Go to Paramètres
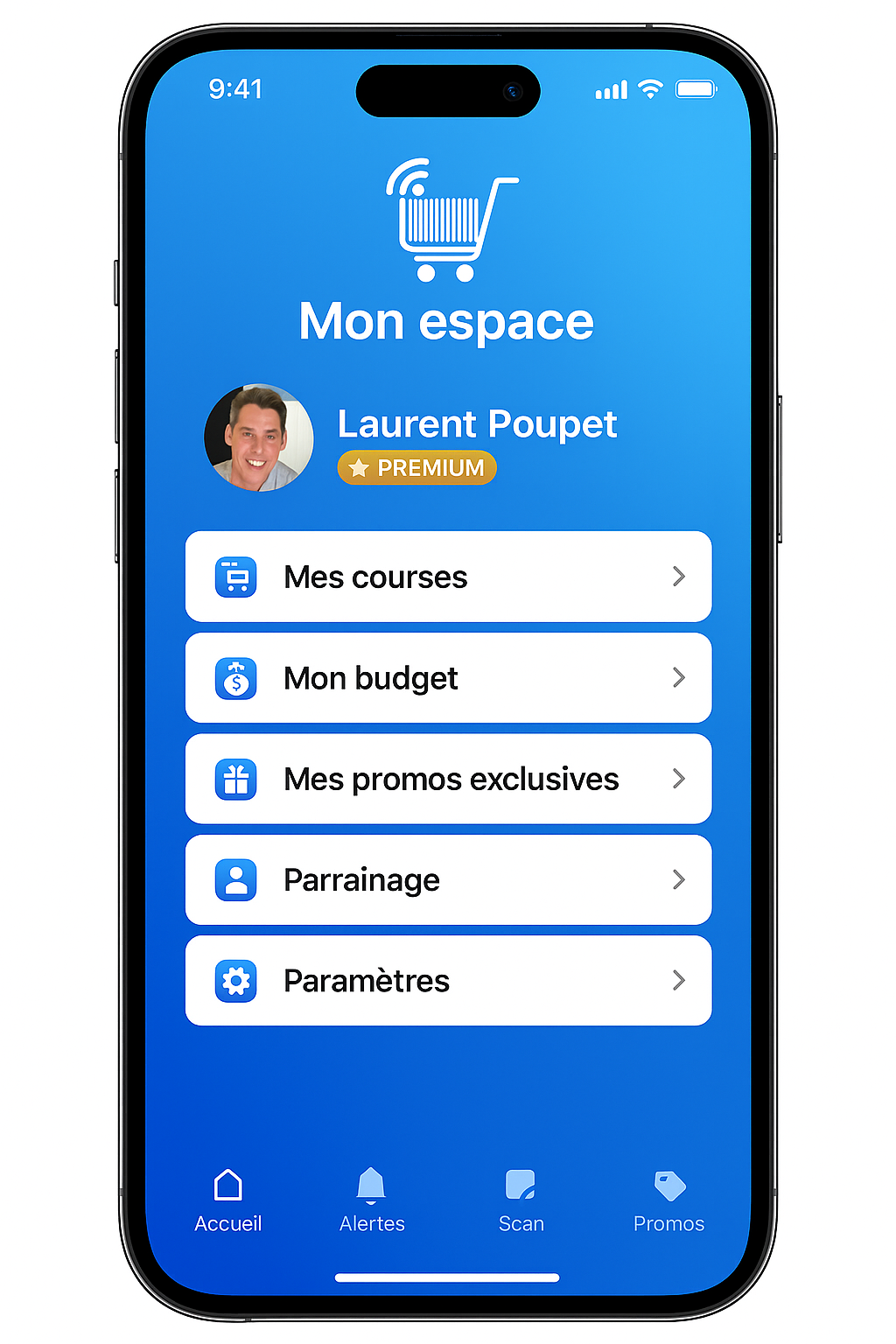 pyautogui.click(x=448, y=980)
